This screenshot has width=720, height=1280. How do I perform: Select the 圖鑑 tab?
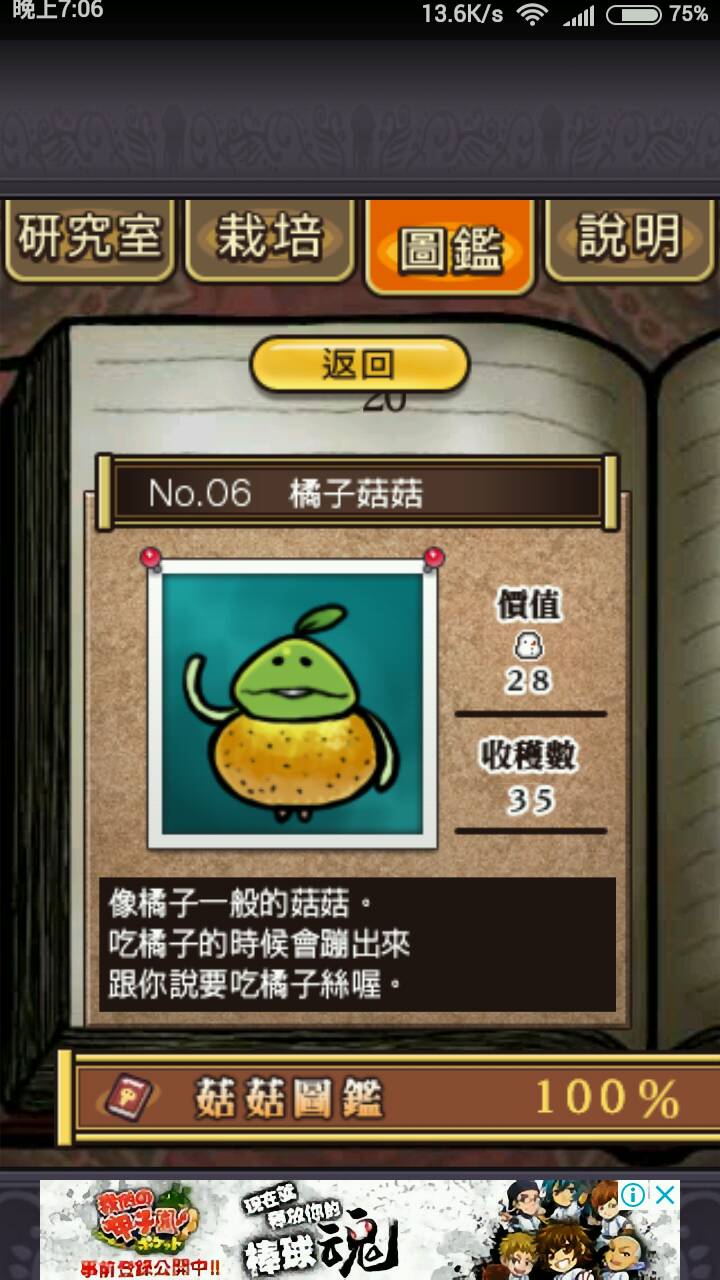[449, 246]
